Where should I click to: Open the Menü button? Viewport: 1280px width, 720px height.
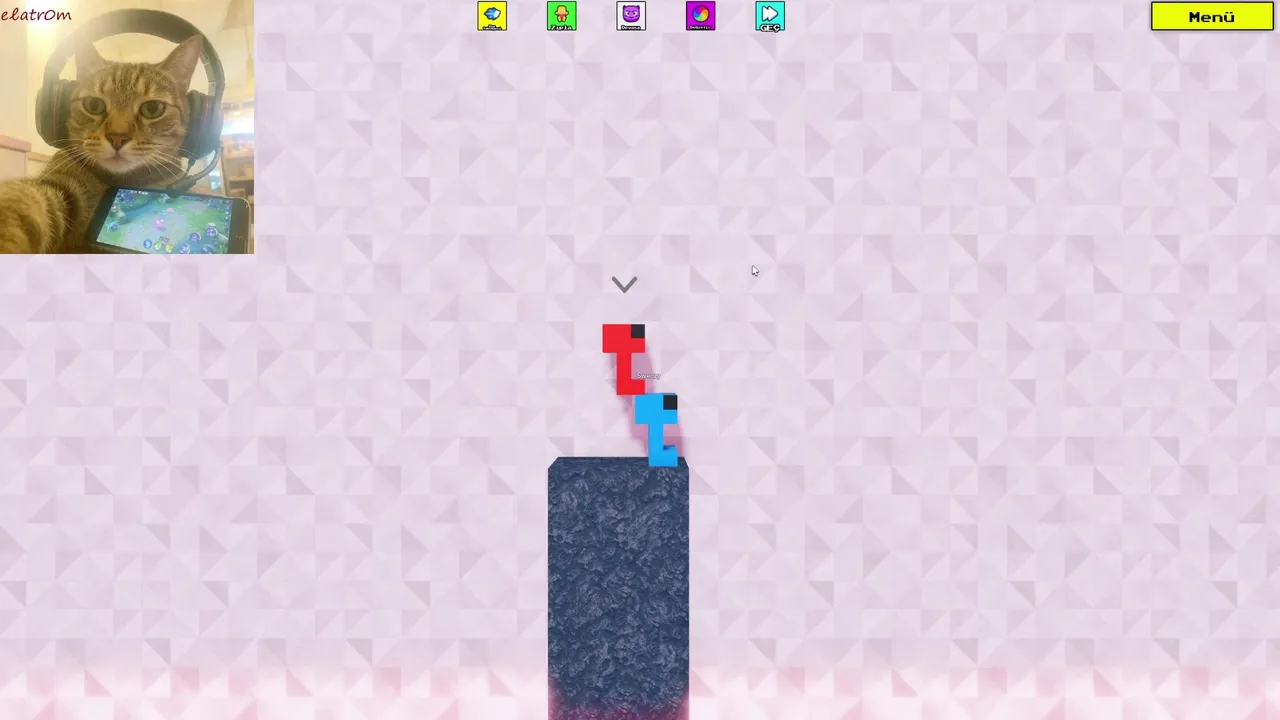tap(1212, 16)
